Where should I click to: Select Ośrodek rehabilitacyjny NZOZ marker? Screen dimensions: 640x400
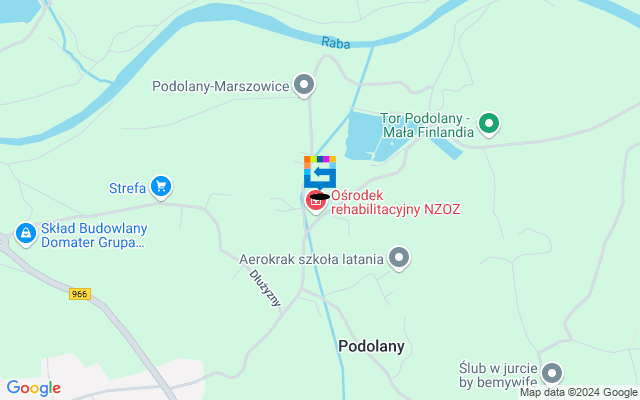(x=316, y=201)
